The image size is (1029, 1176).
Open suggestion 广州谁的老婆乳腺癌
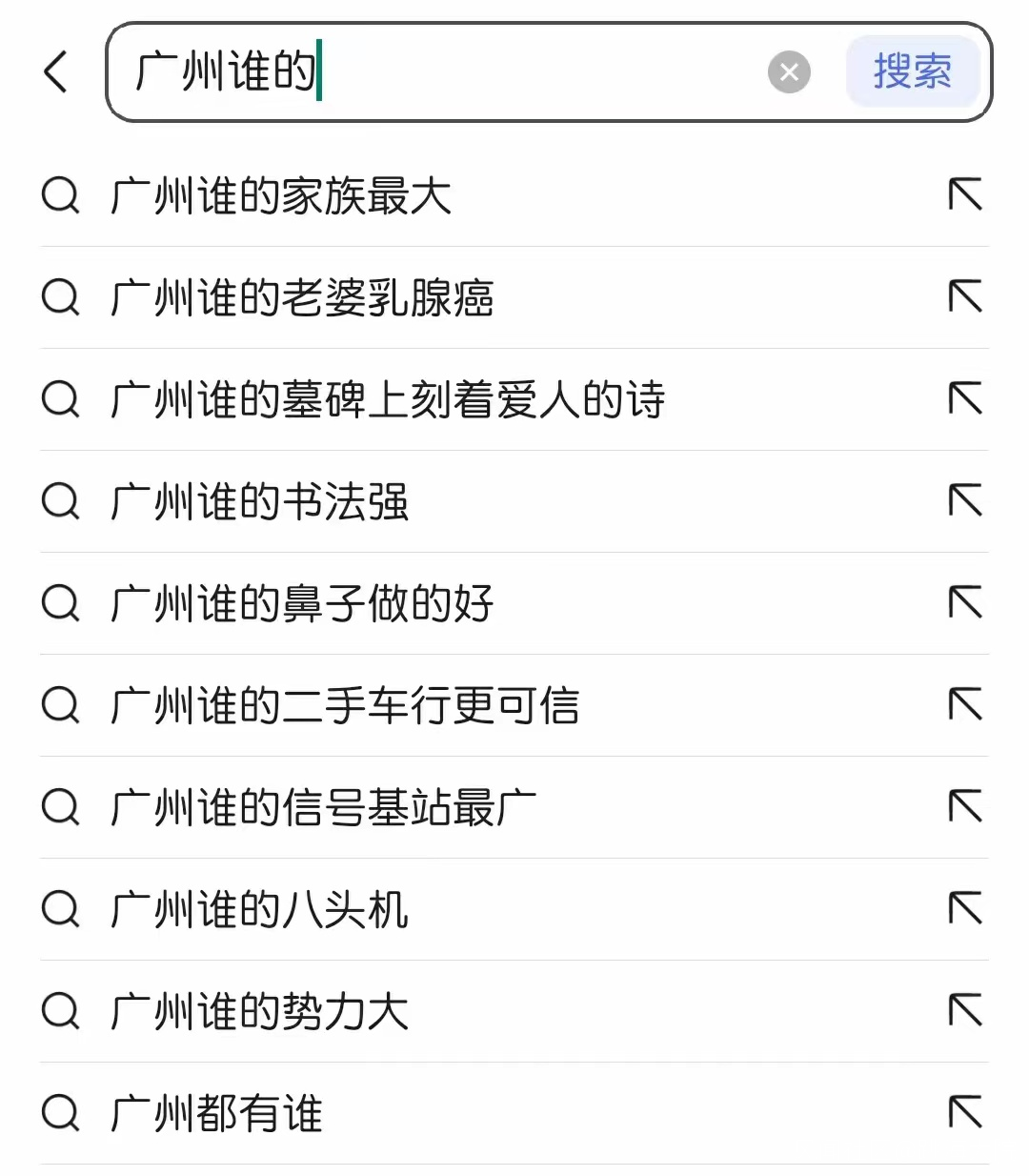pos(302,298)
